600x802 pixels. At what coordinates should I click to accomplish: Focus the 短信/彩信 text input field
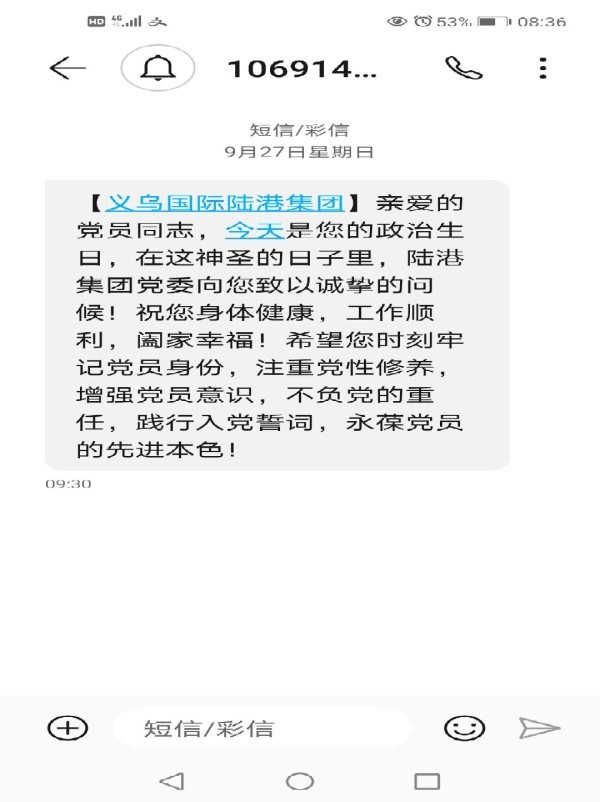click(x=260, y=728)
